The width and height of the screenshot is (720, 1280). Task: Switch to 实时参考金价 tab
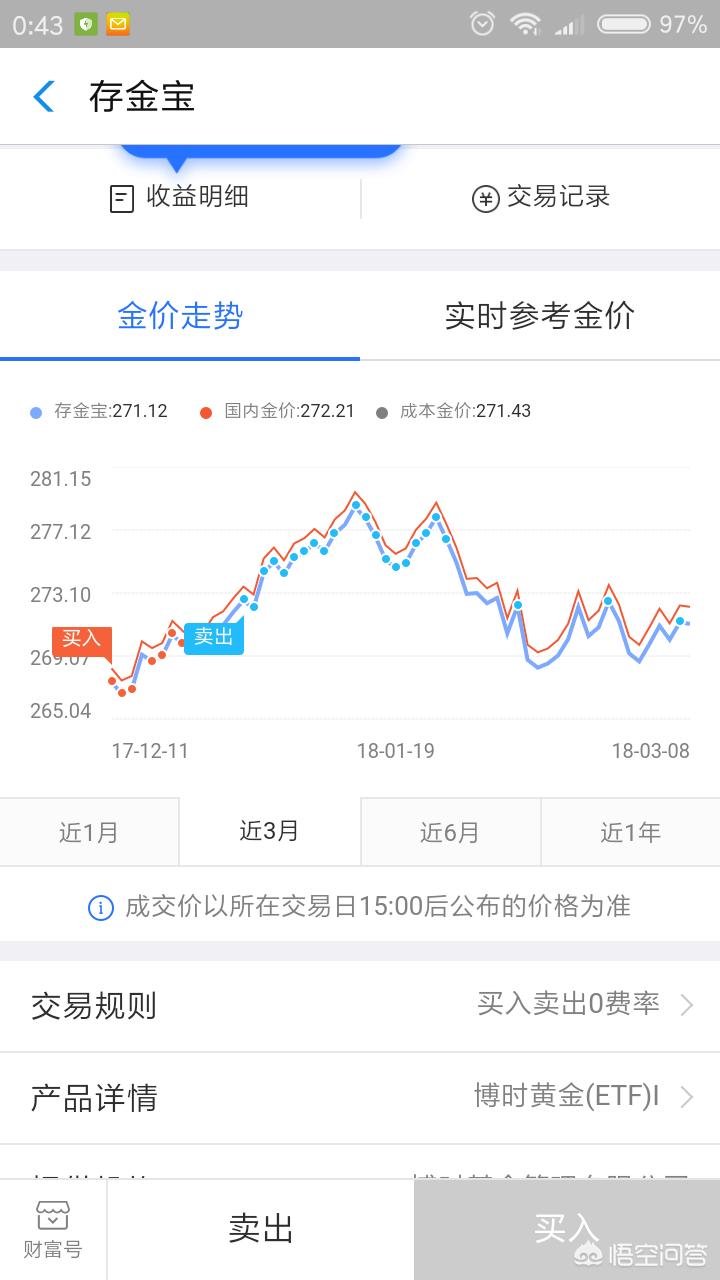pos(540,316)
